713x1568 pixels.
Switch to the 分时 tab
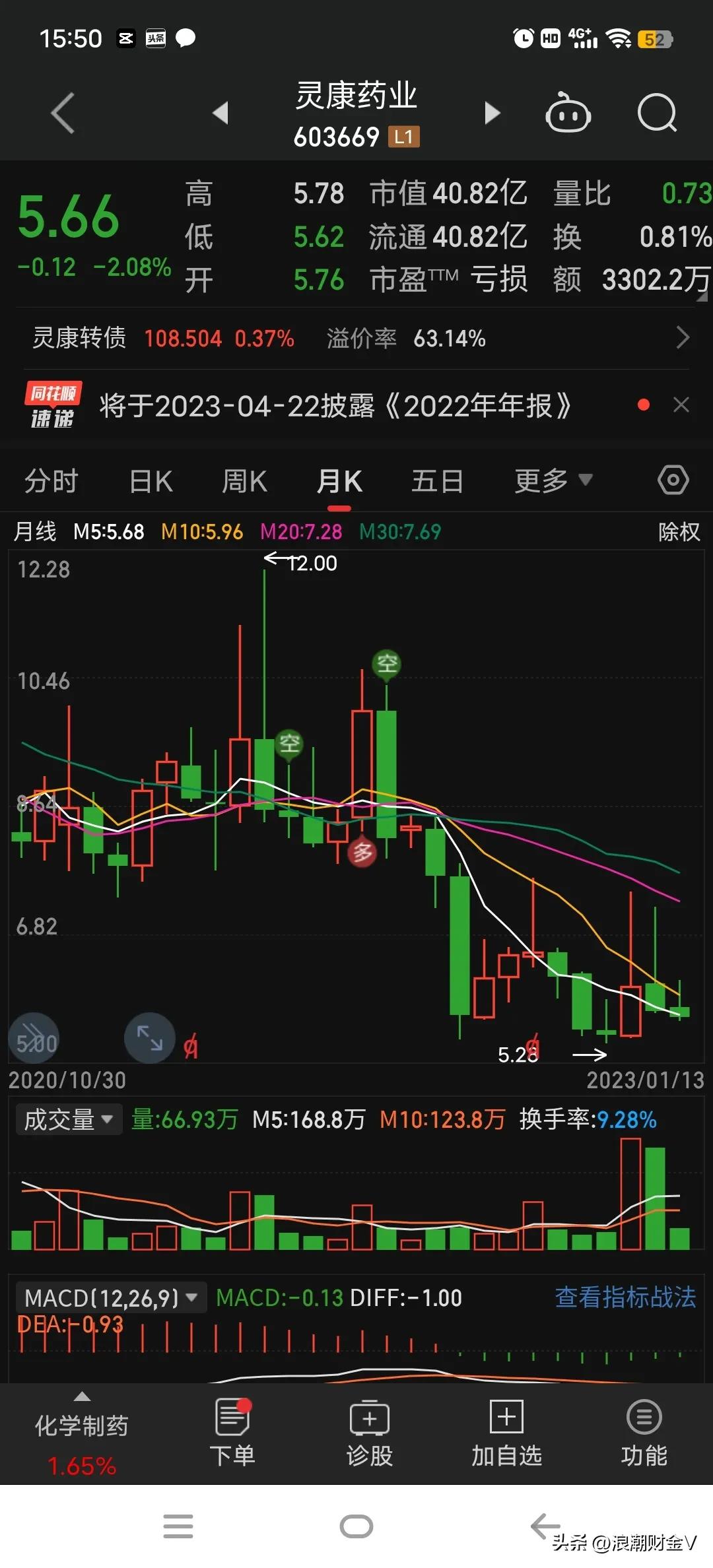[51, 480]
